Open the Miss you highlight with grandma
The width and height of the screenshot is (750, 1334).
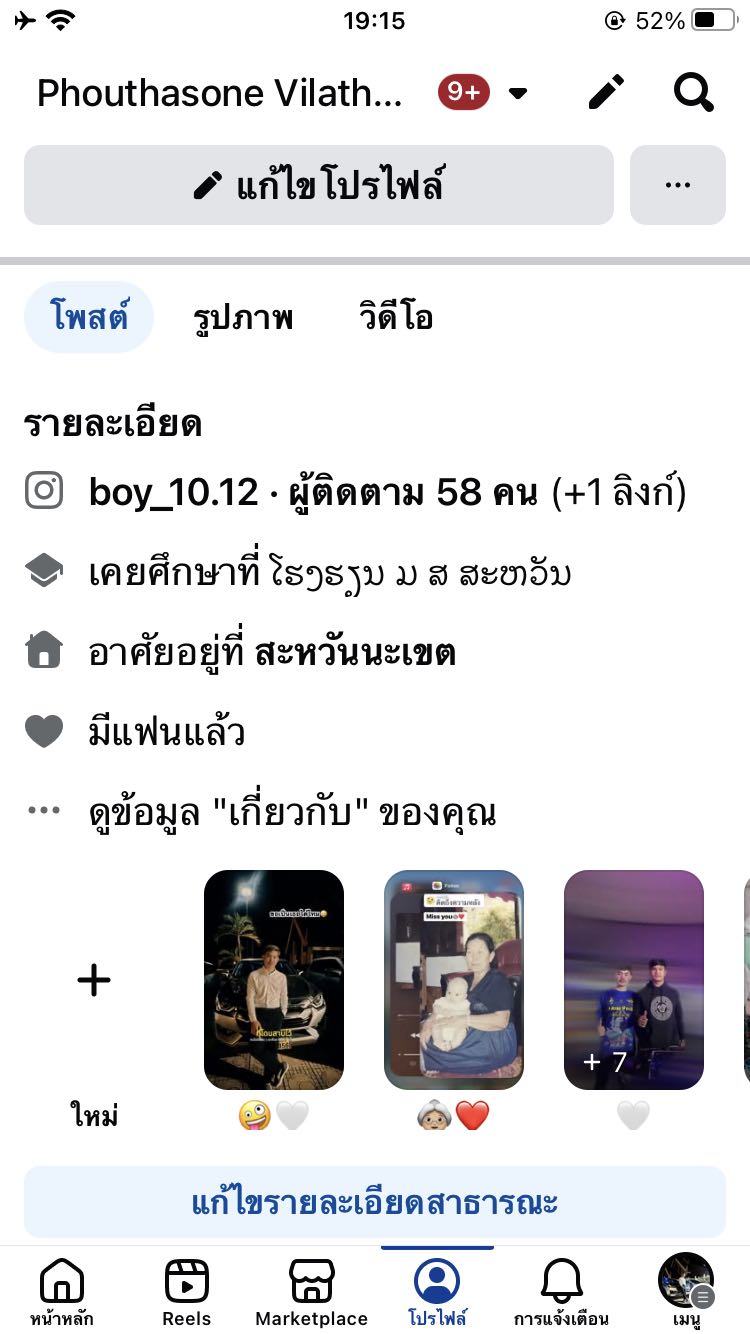point(454,980)
